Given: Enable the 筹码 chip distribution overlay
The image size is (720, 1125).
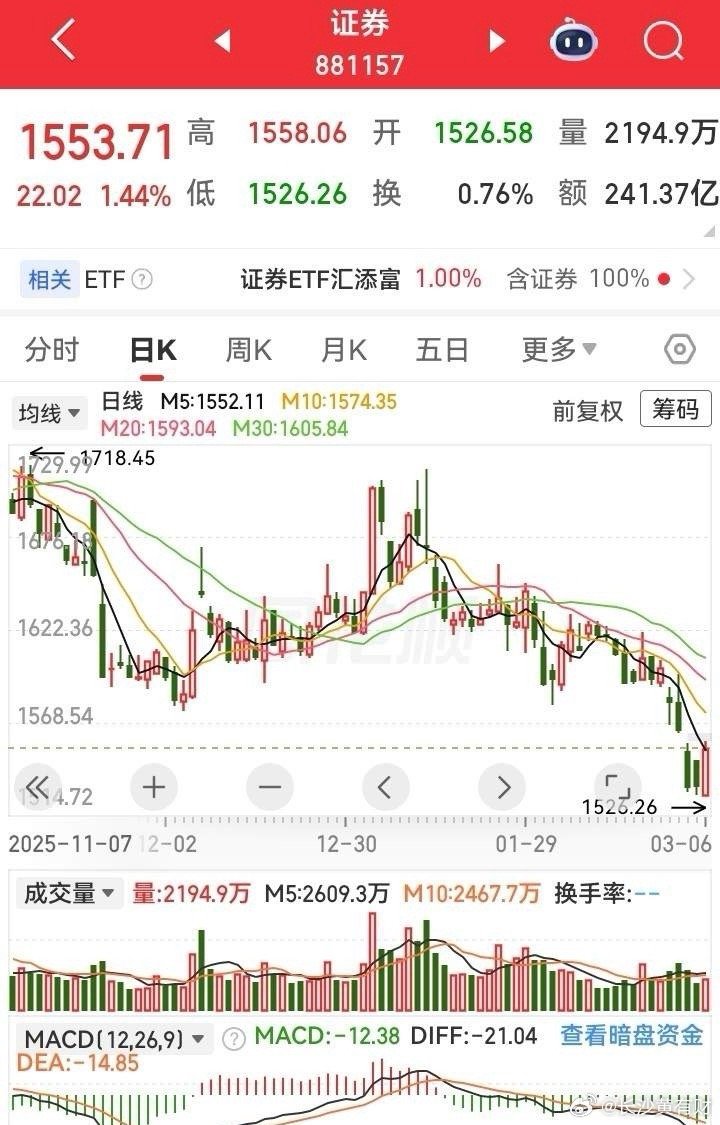Looking at the screenshot, I should (x=675, y=410).
